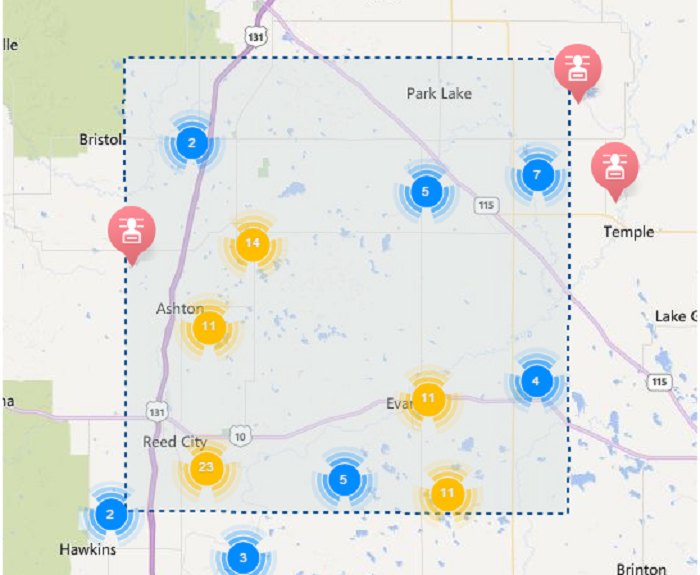Open the yellow cluster marked 23 near Reed City
This screenshot has width=700, height=575.
coord(207,467)
